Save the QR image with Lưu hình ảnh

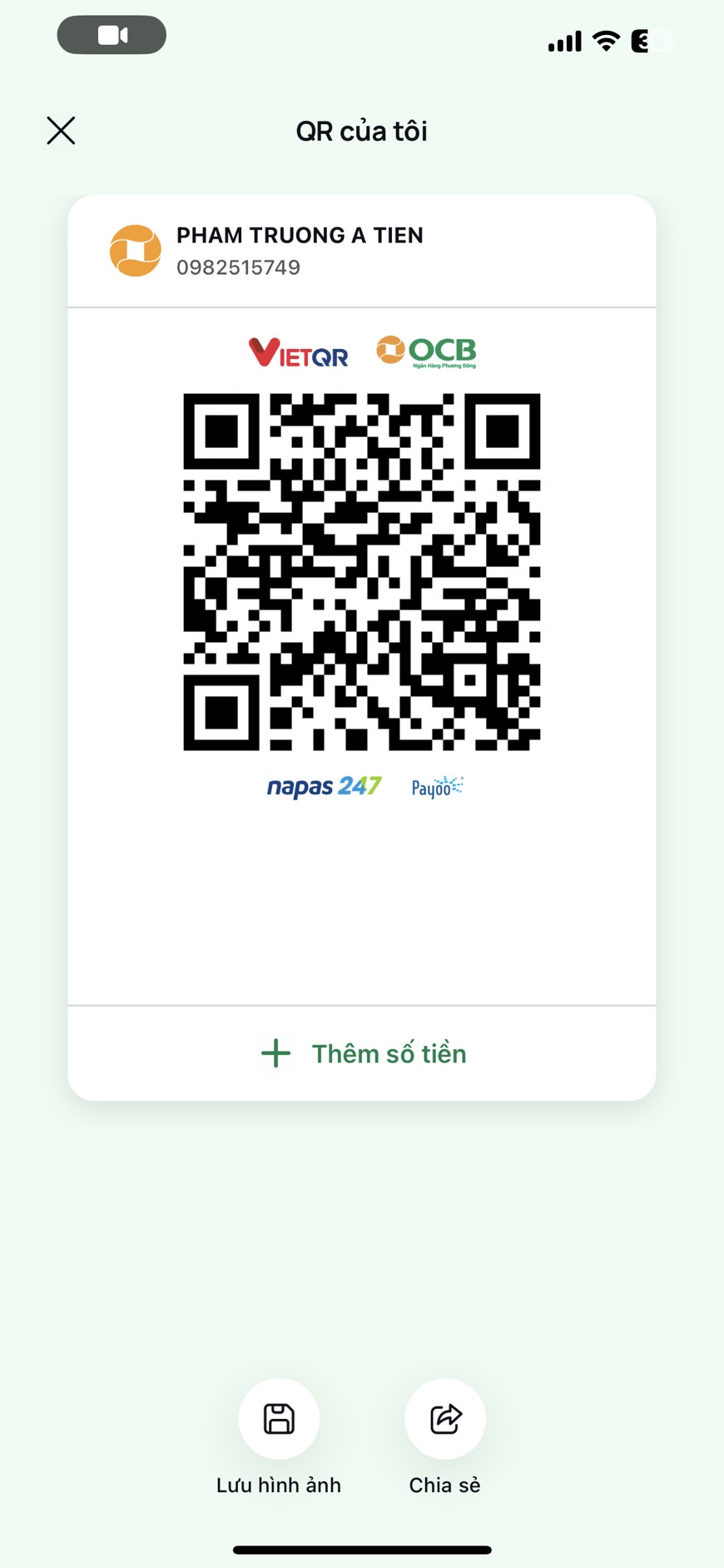click(279, 1418)
